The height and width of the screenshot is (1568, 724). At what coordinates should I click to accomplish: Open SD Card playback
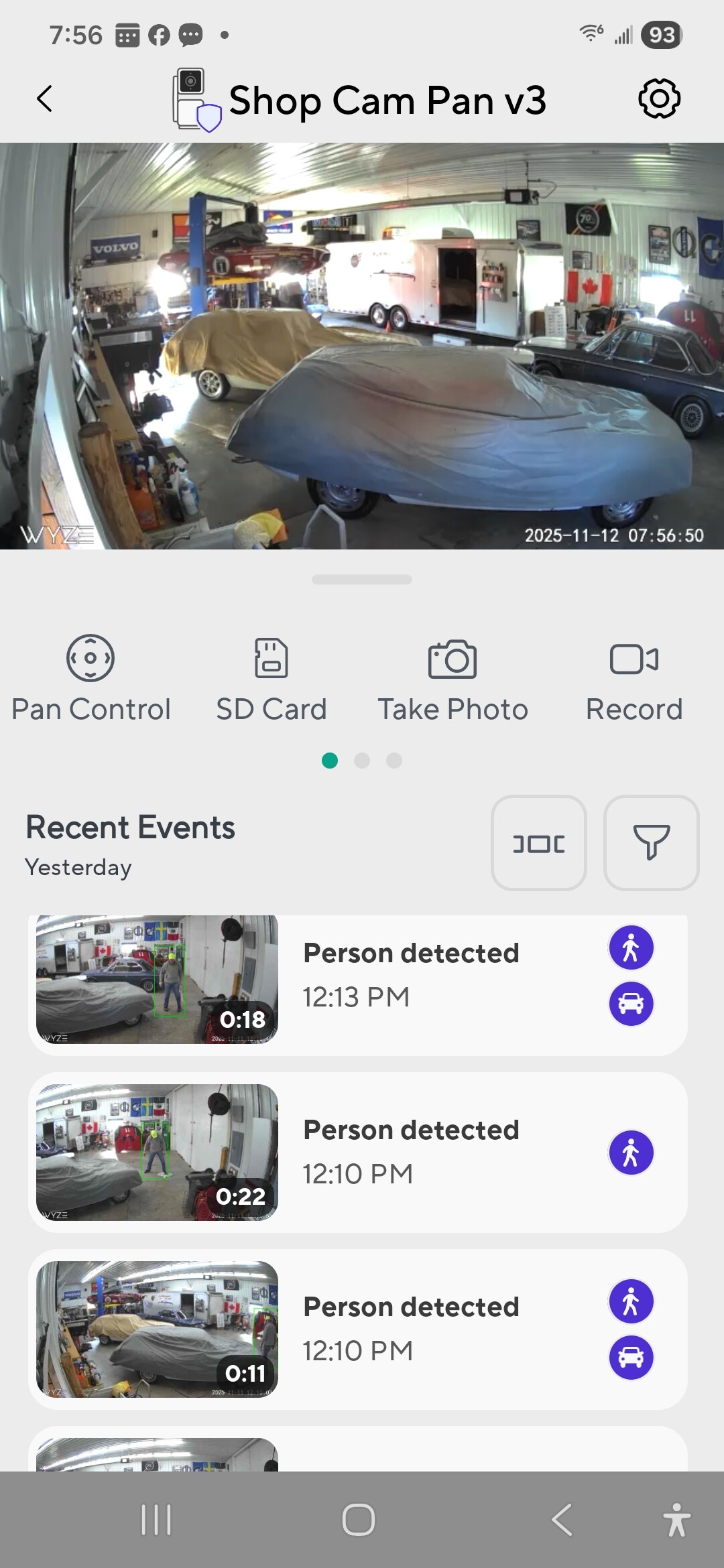[271, 678]
